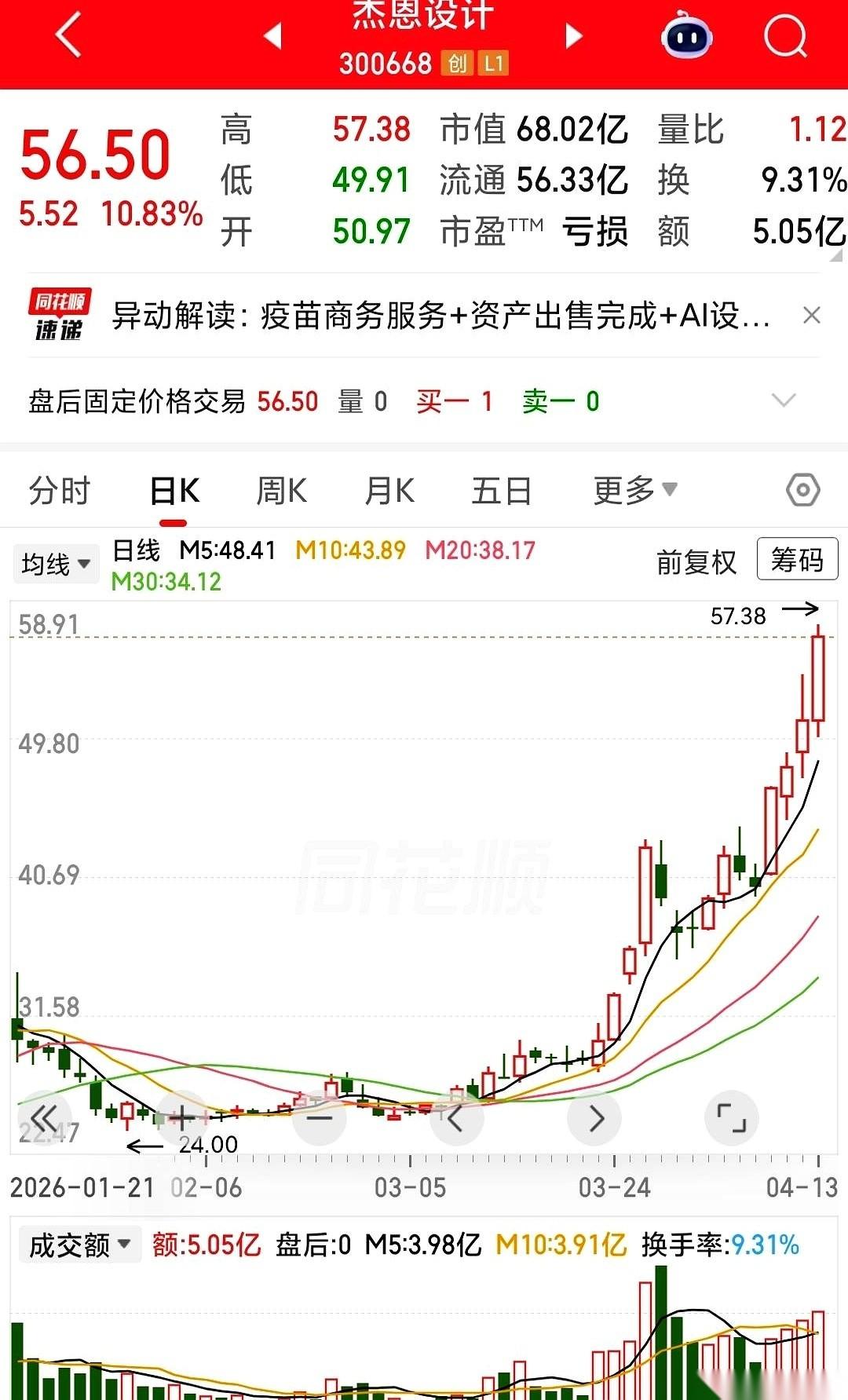Switch to the 周K weekly chart tab
Screen dimensions: 848x1400
280,488
